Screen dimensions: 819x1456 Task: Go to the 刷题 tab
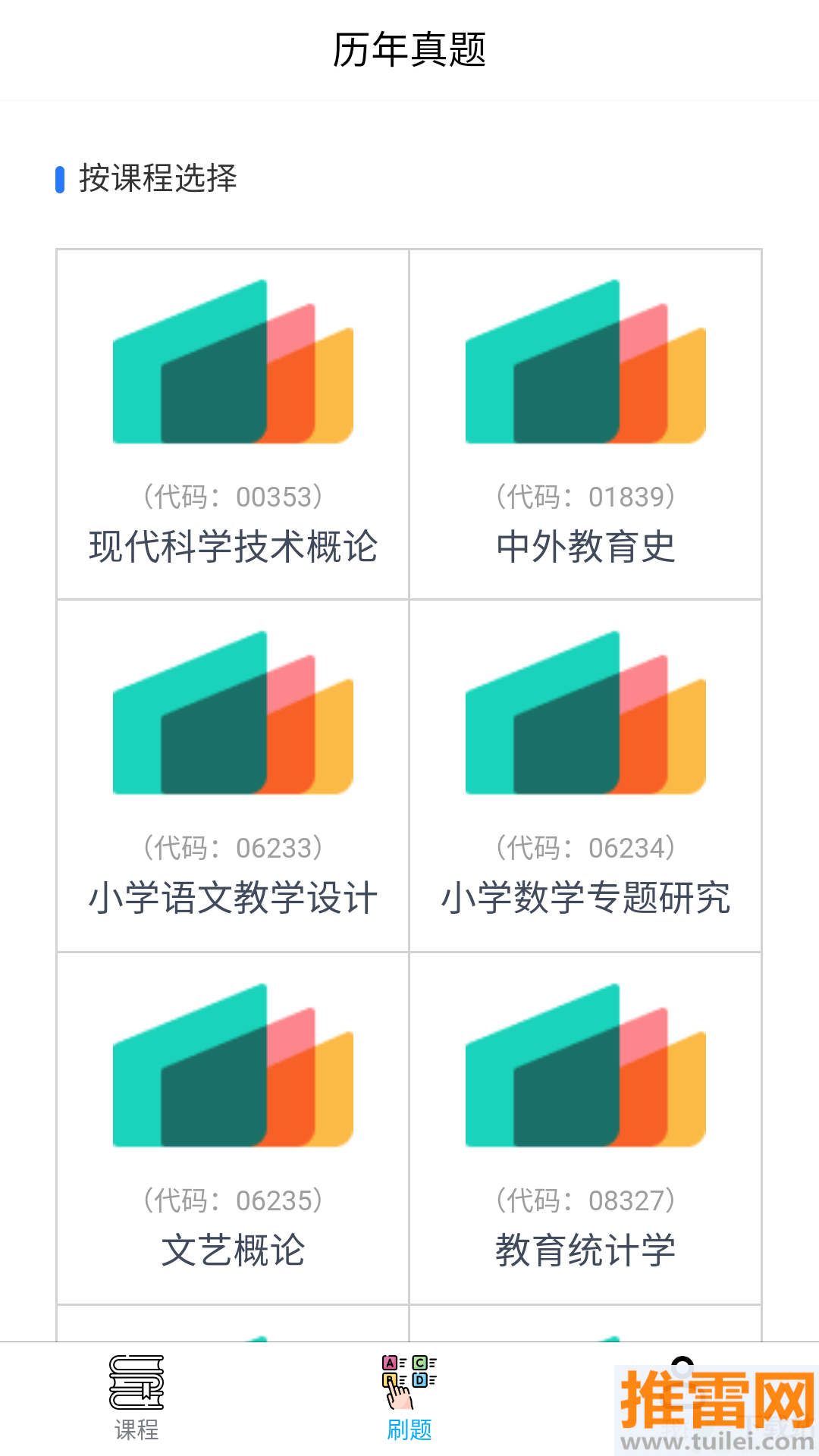pyautogui.click(x=409, y=1398)
